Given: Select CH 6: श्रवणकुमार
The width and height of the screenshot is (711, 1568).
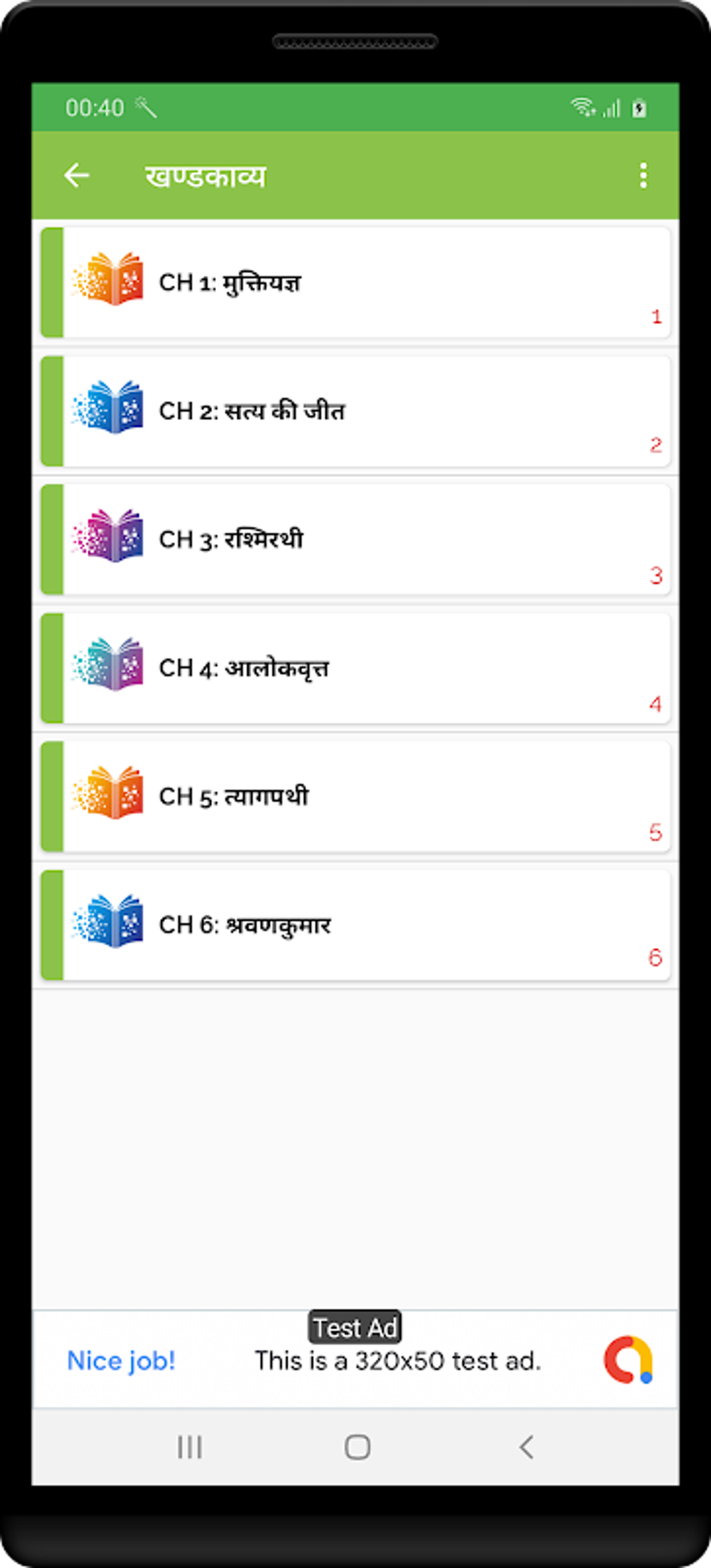Looking at the screenshot, I should (355, 924).
